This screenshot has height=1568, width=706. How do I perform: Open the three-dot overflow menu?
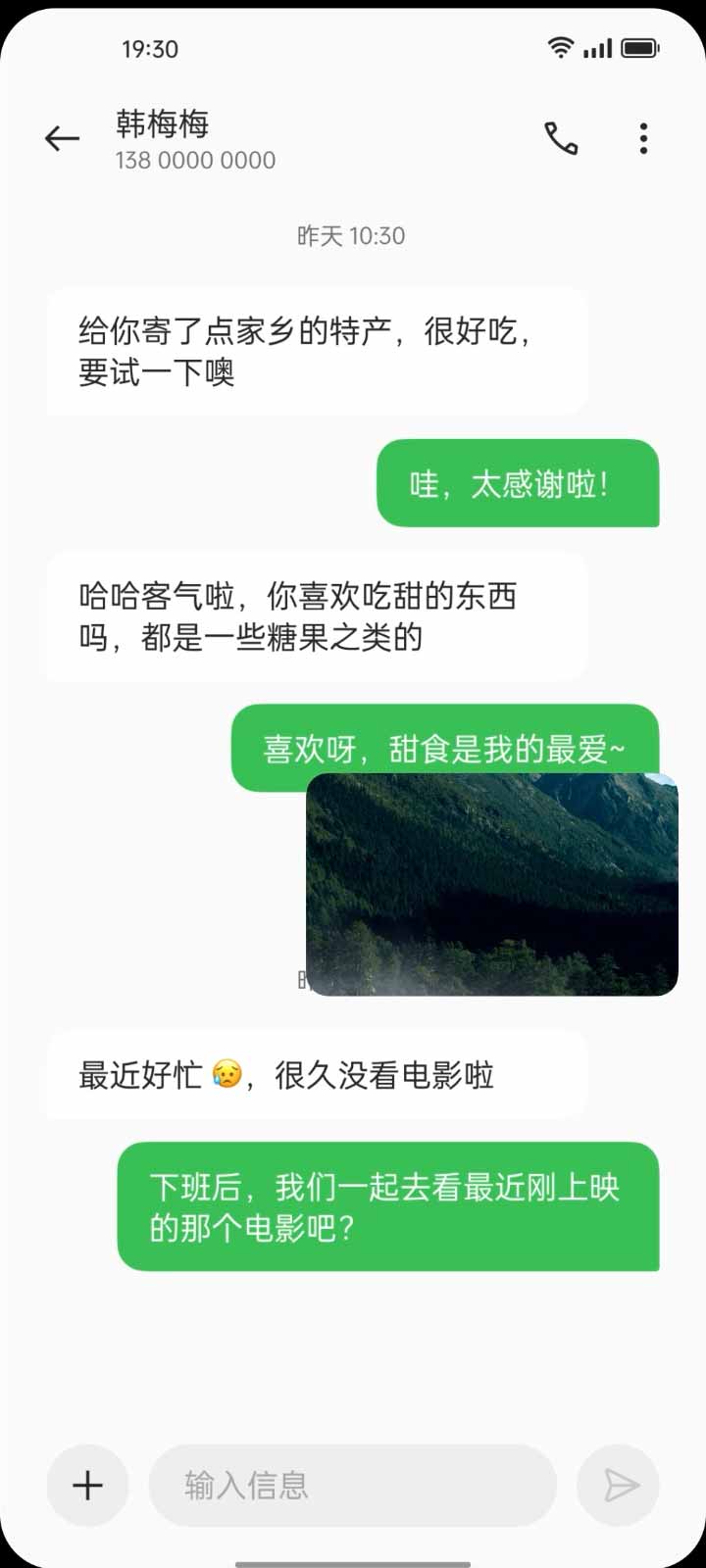coord(643,139)
